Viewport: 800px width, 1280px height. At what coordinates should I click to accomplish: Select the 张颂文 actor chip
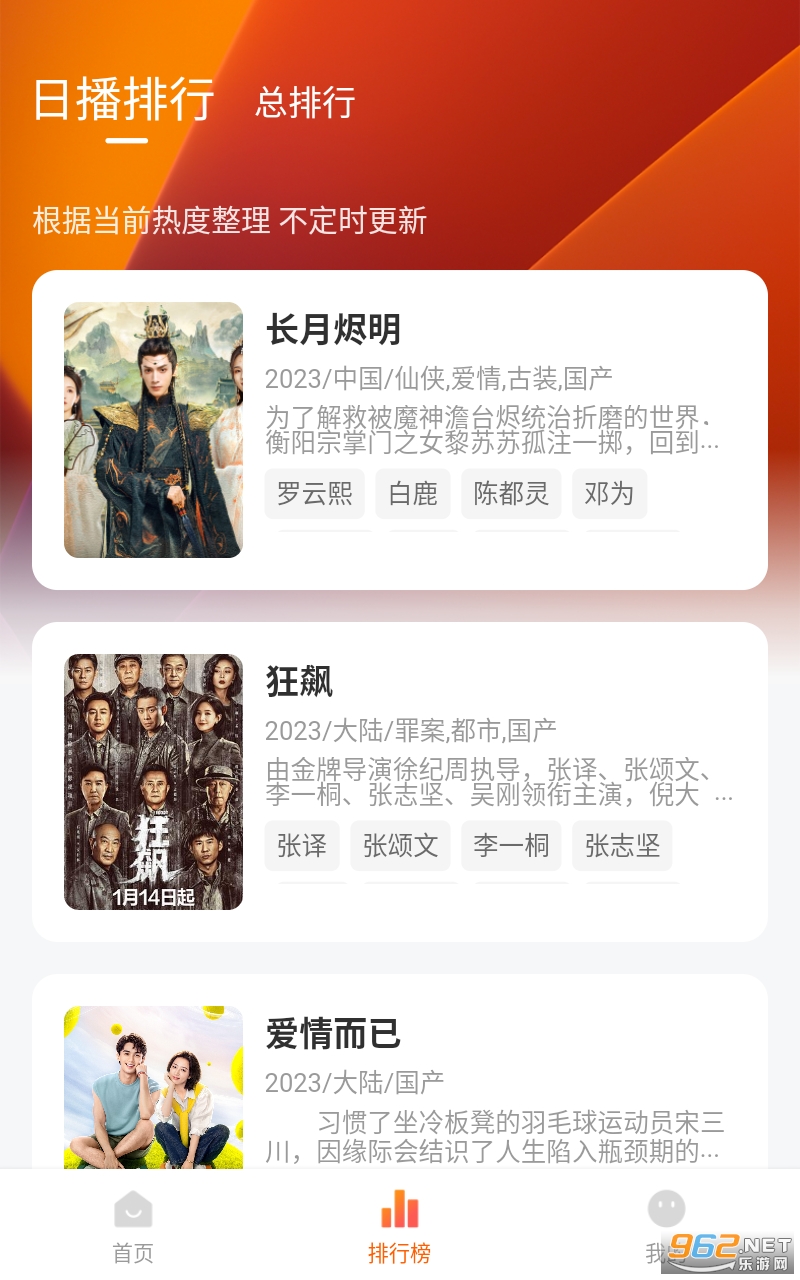[x=400, y=845]
